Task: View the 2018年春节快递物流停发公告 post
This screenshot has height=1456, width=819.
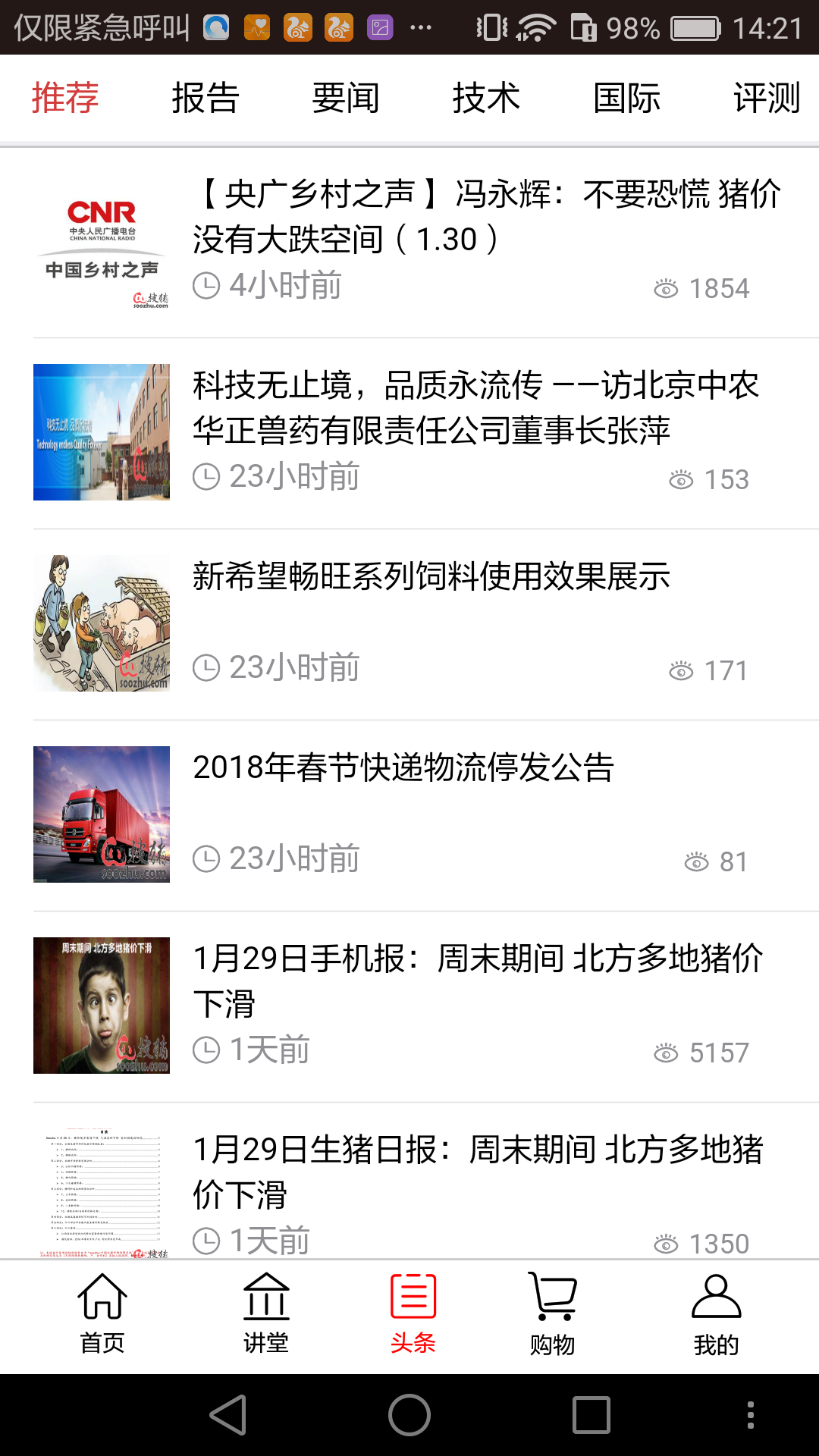Action: click(403, 767)
